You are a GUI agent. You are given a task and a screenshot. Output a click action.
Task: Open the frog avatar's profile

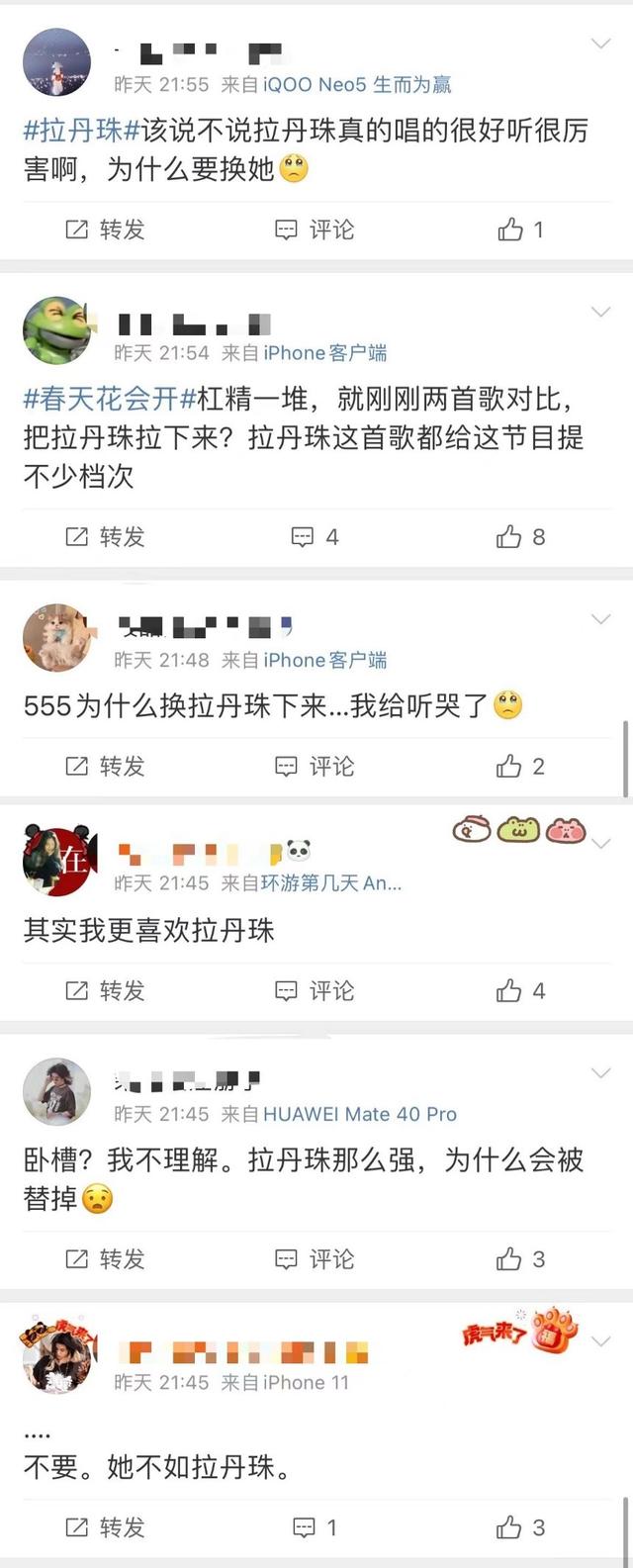57,331
